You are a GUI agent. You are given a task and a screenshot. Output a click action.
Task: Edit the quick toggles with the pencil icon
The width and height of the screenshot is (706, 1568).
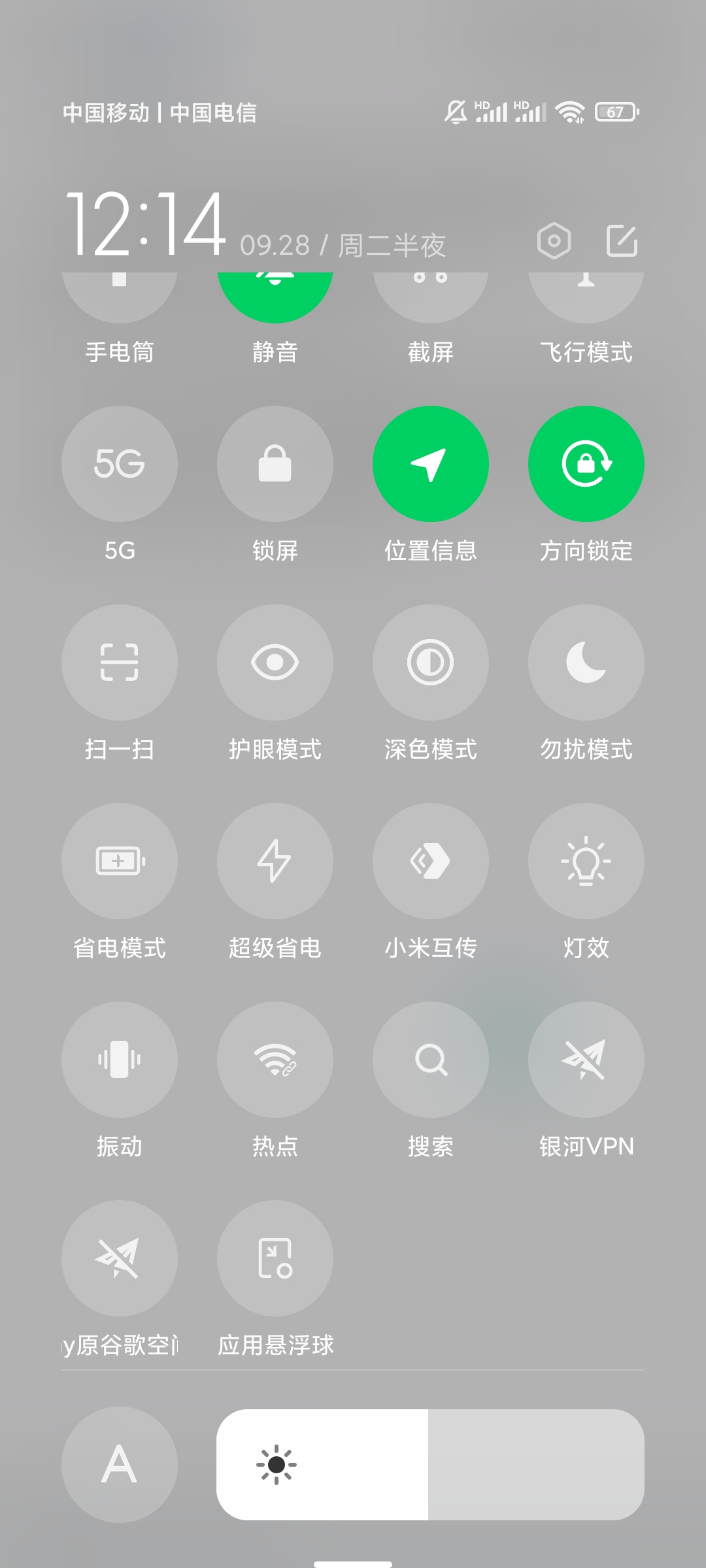(x=622, y=241)
